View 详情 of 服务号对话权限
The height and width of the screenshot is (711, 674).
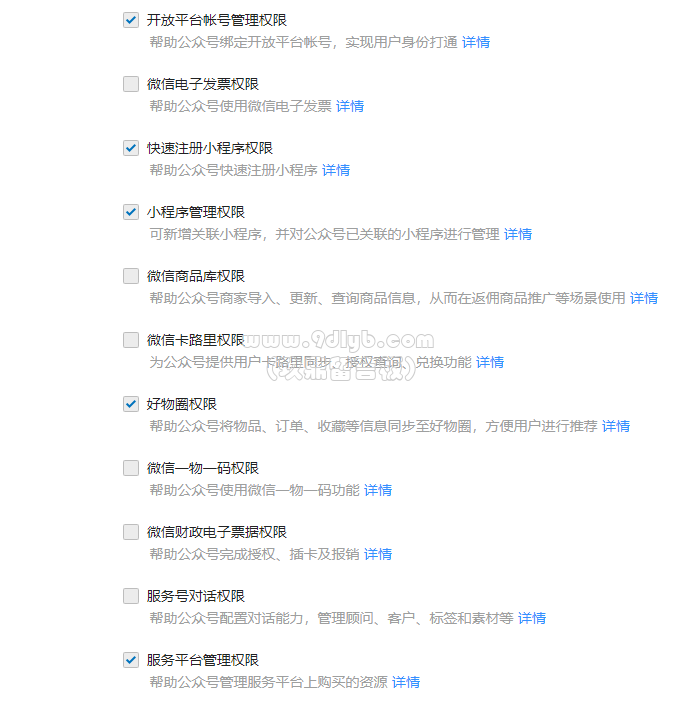click(x=532, y=618)
